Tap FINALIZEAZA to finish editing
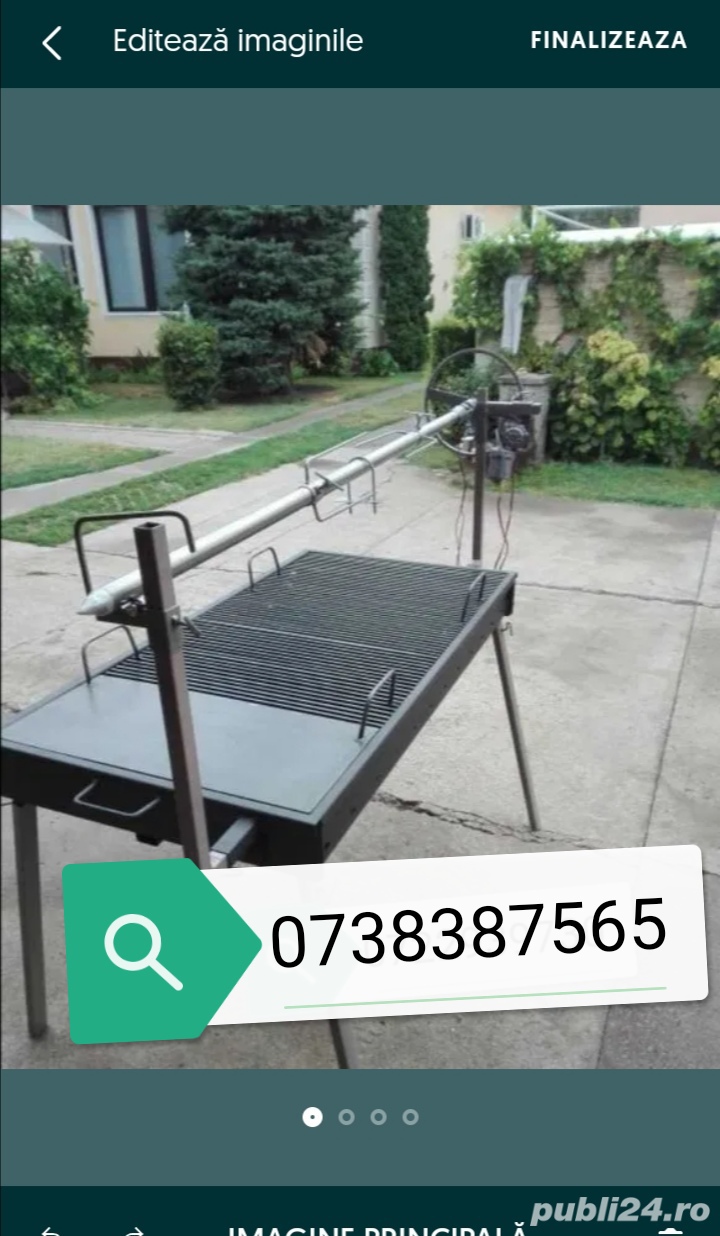This screenshot has width=720, height=1236. click(x=608, y=41)
